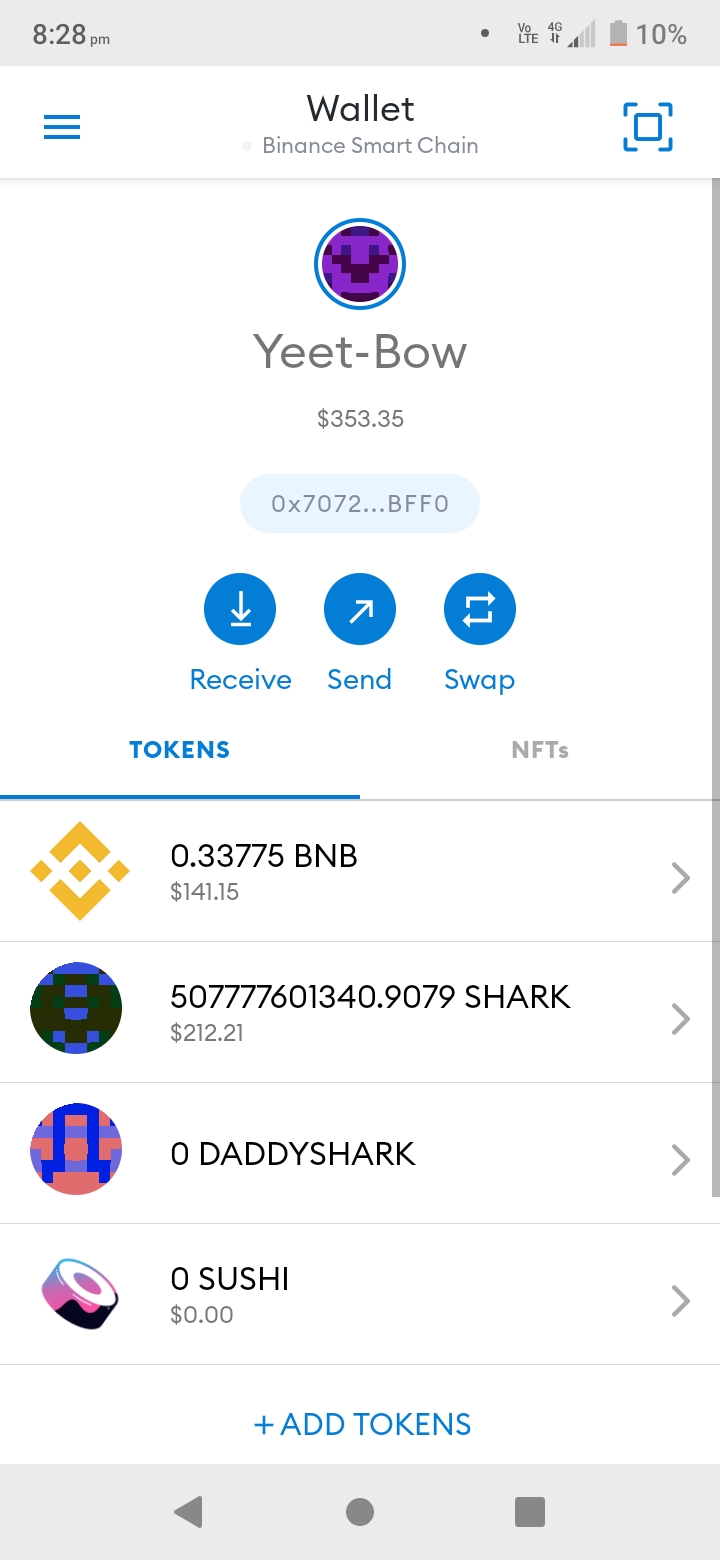720x1560 pixels.
Task: Select the TOKENS tab
Action: coord(180,750)
